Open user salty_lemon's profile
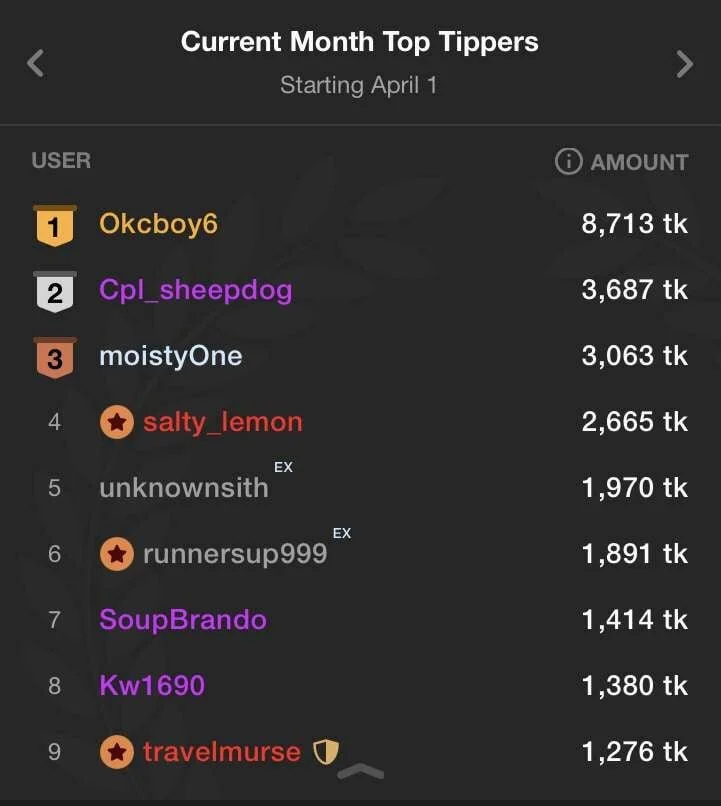The image size is (721, 806). 222,422
